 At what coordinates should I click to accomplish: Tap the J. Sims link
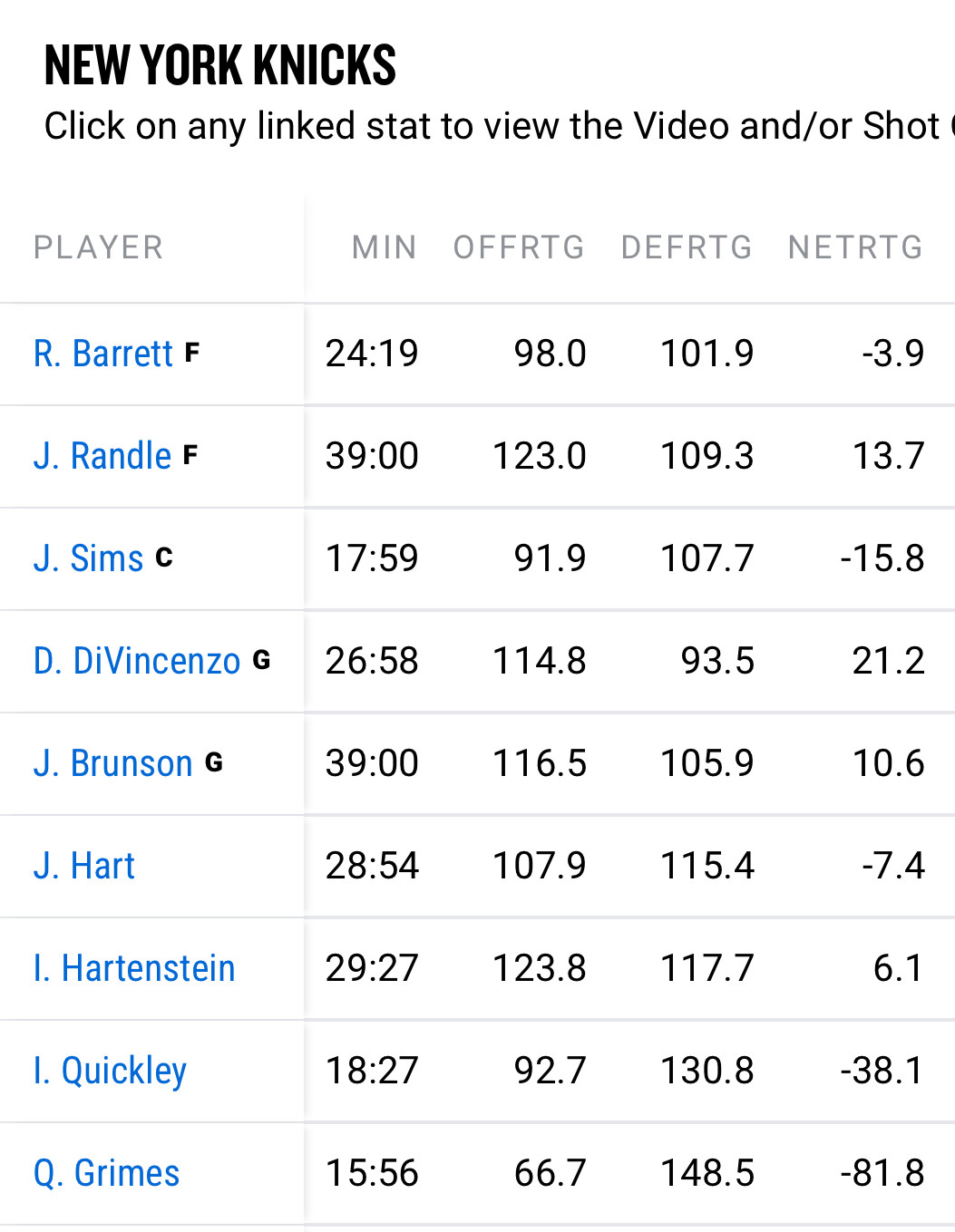[88, 558]
